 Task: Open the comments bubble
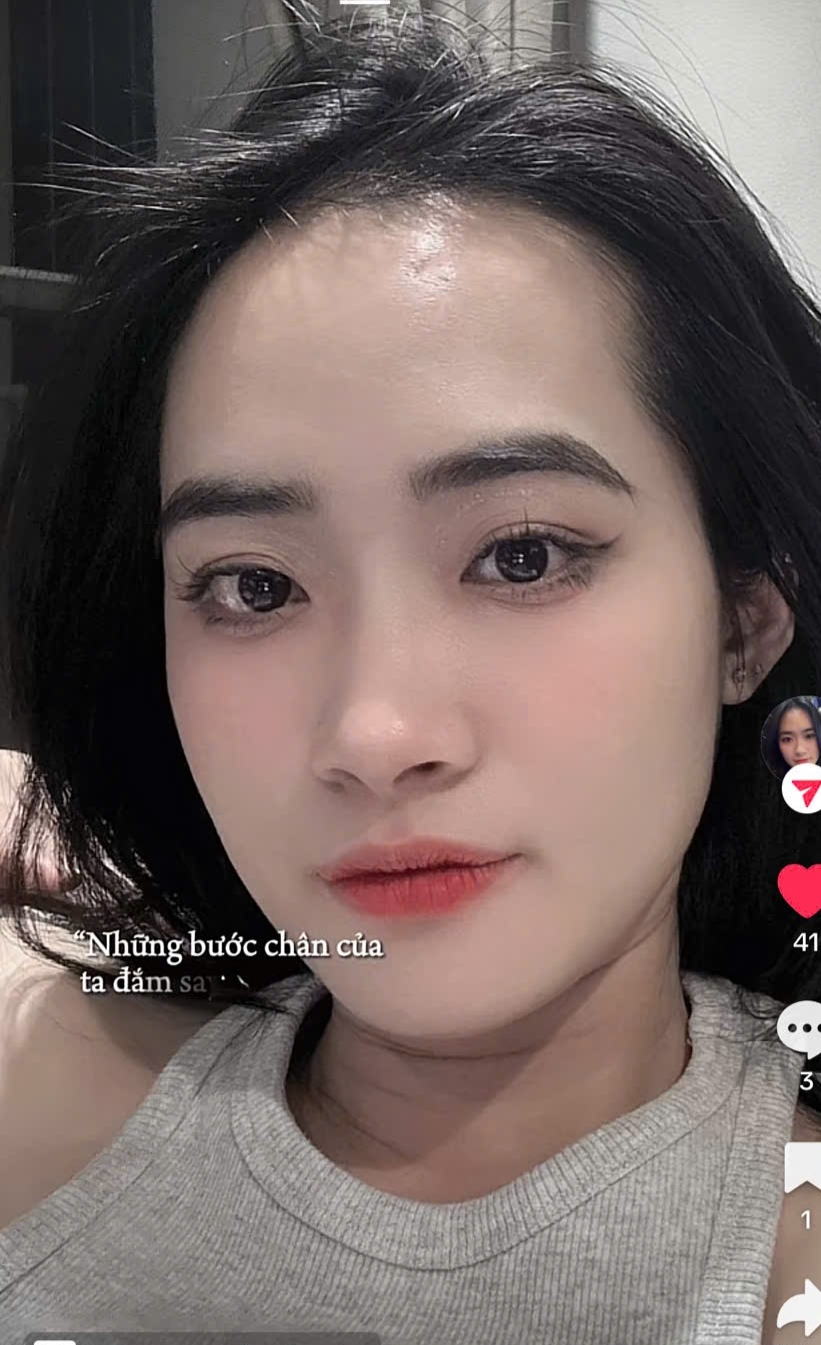(x=801, y=1029)
